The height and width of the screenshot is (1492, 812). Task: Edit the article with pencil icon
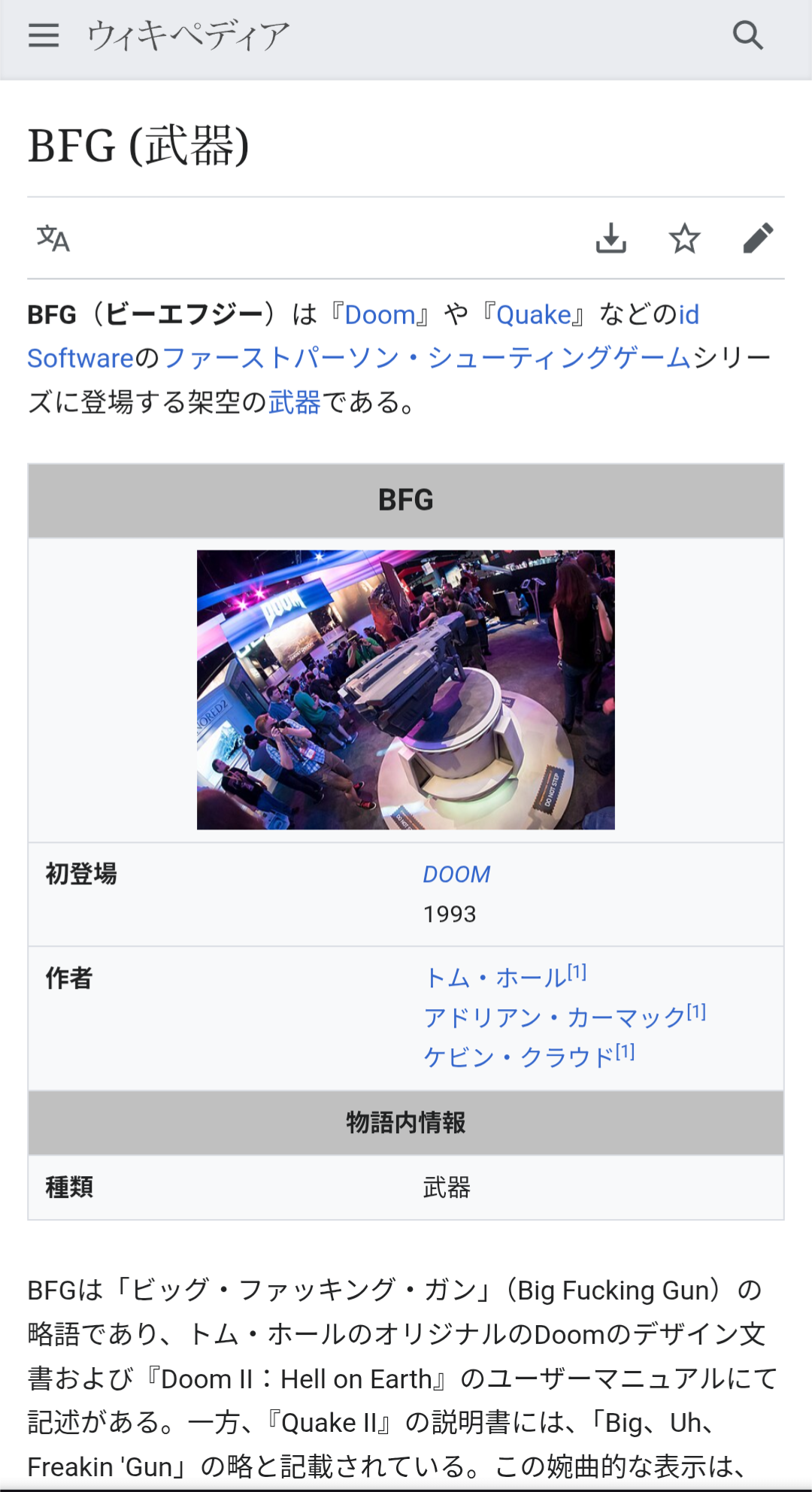coord(758,238)
